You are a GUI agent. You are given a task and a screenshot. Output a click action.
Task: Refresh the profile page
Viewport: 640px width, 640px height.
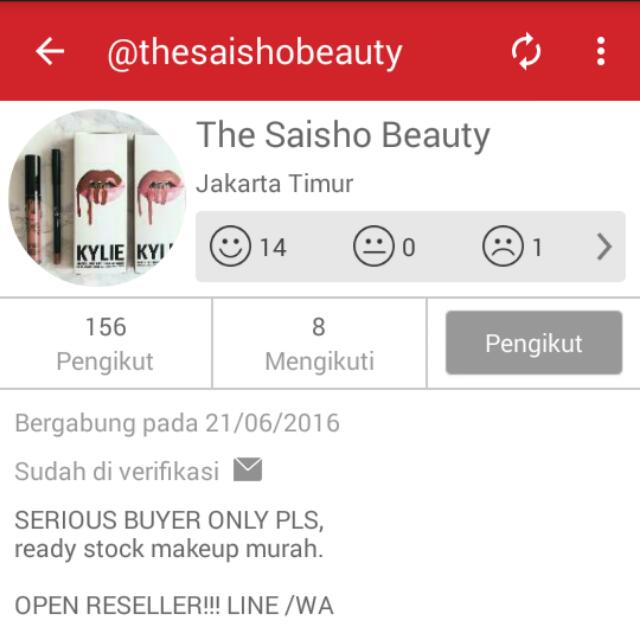tap(526, 52)
